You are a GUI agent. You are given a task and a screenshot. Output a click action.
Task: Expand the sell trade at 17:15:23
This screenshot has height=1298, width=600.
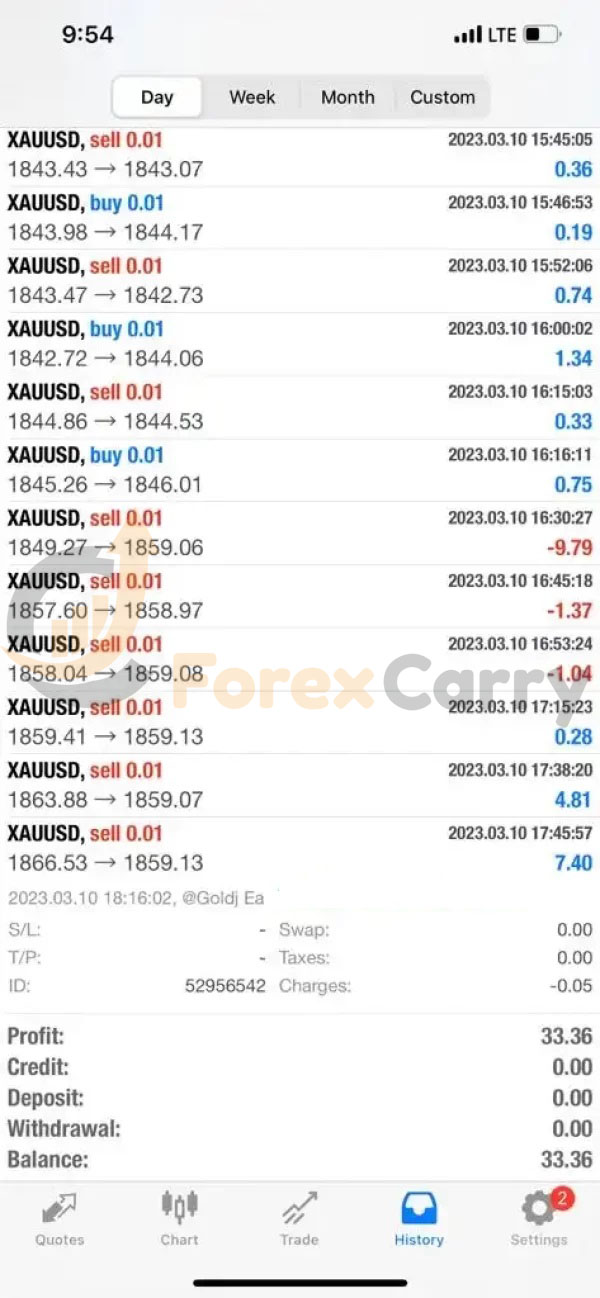tap(299, 722)
